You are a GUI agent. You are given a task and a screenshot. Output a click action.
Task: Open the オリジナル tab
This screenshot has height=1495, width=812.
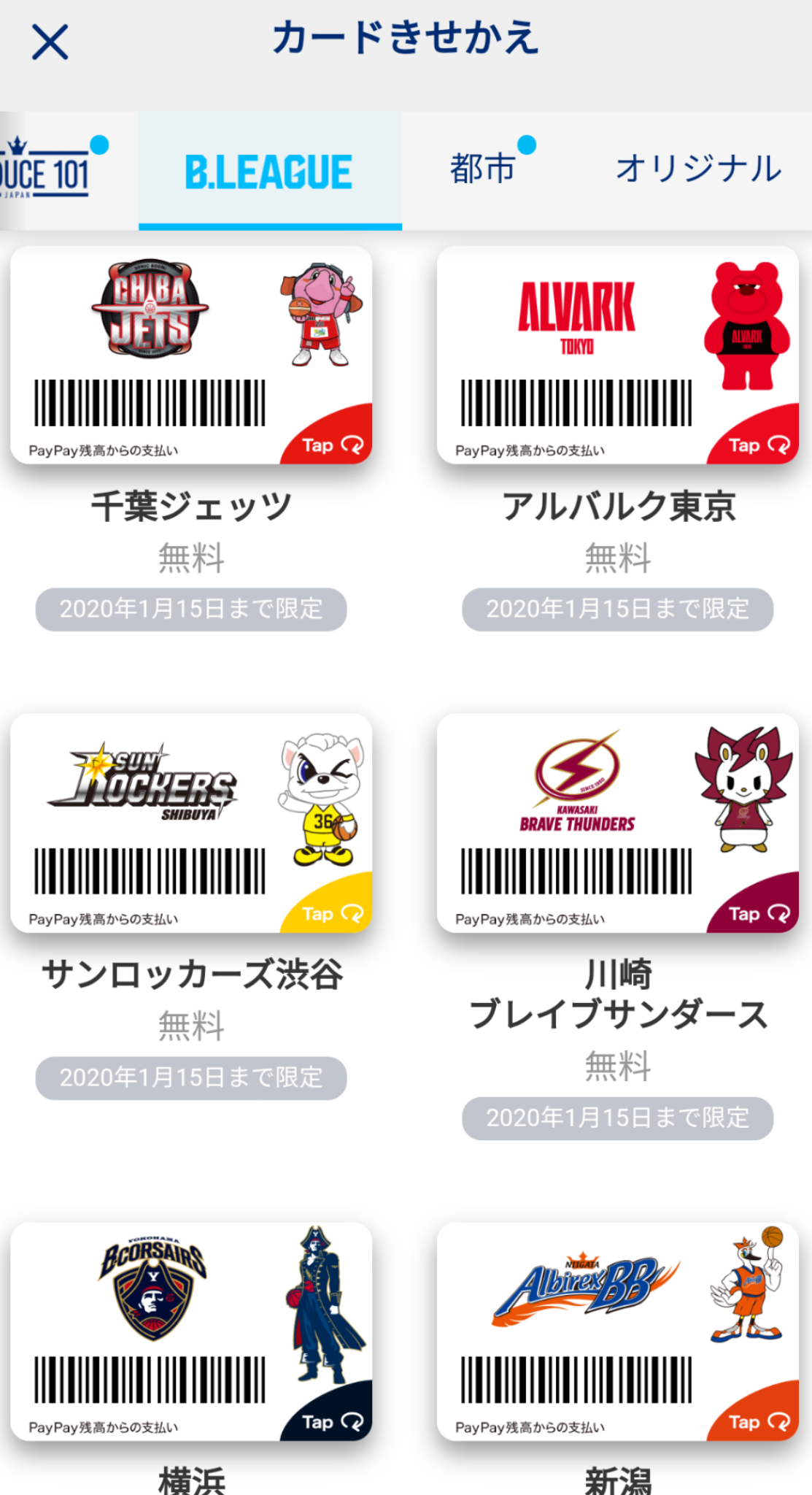click(698, 169)
